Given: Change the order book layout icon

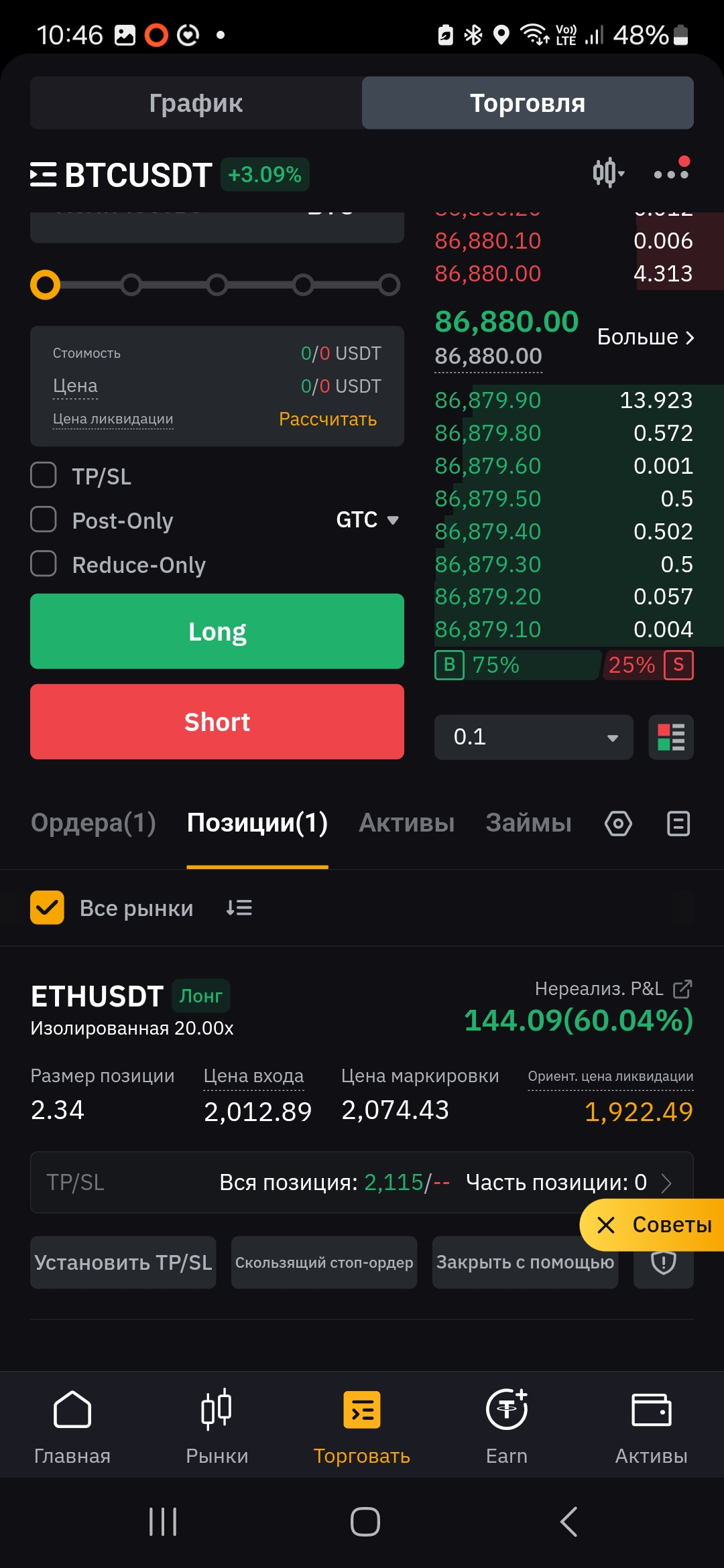Looking at the screenshot, I should (x=671, y=737).
